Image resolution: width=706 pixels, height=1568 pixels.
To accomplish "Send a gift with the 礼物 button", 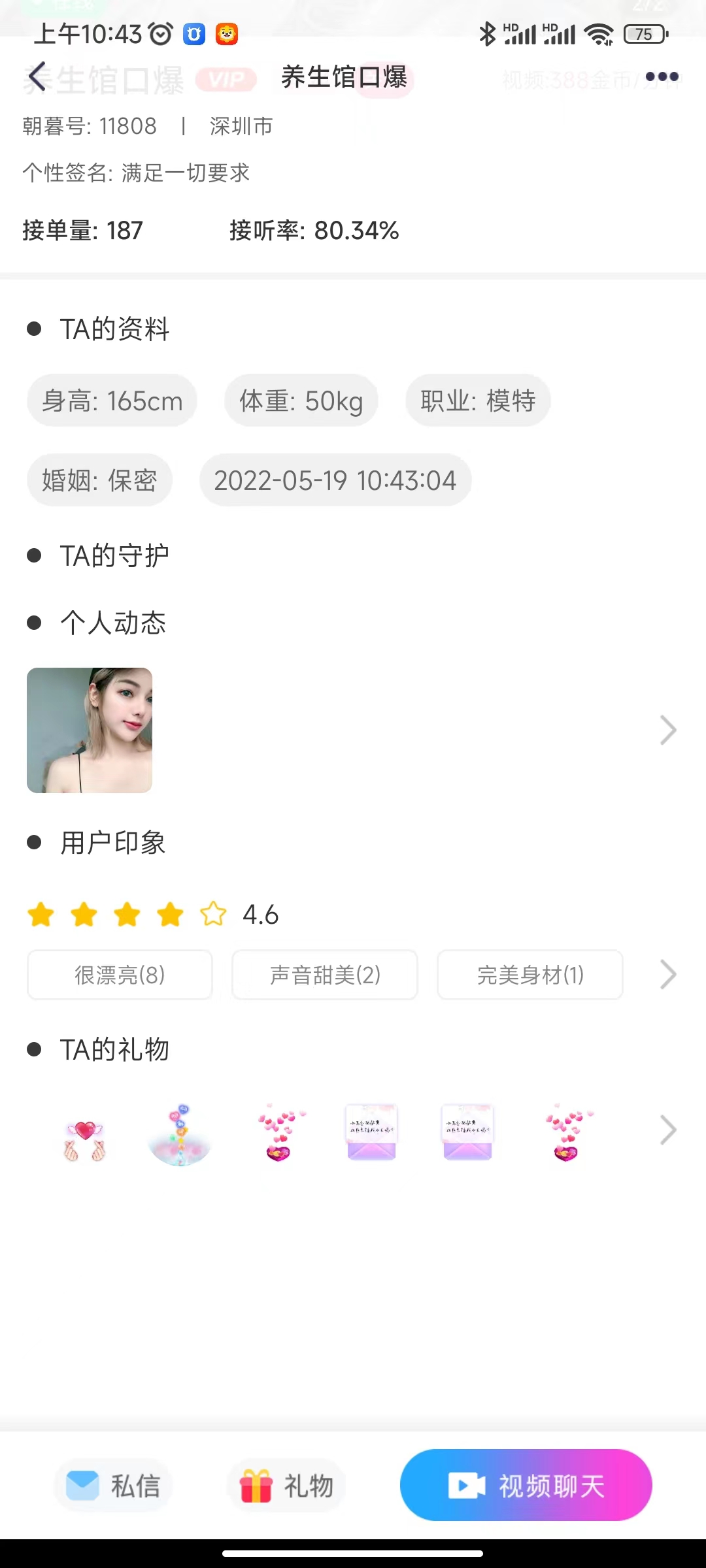I will tap(286, 1486).
